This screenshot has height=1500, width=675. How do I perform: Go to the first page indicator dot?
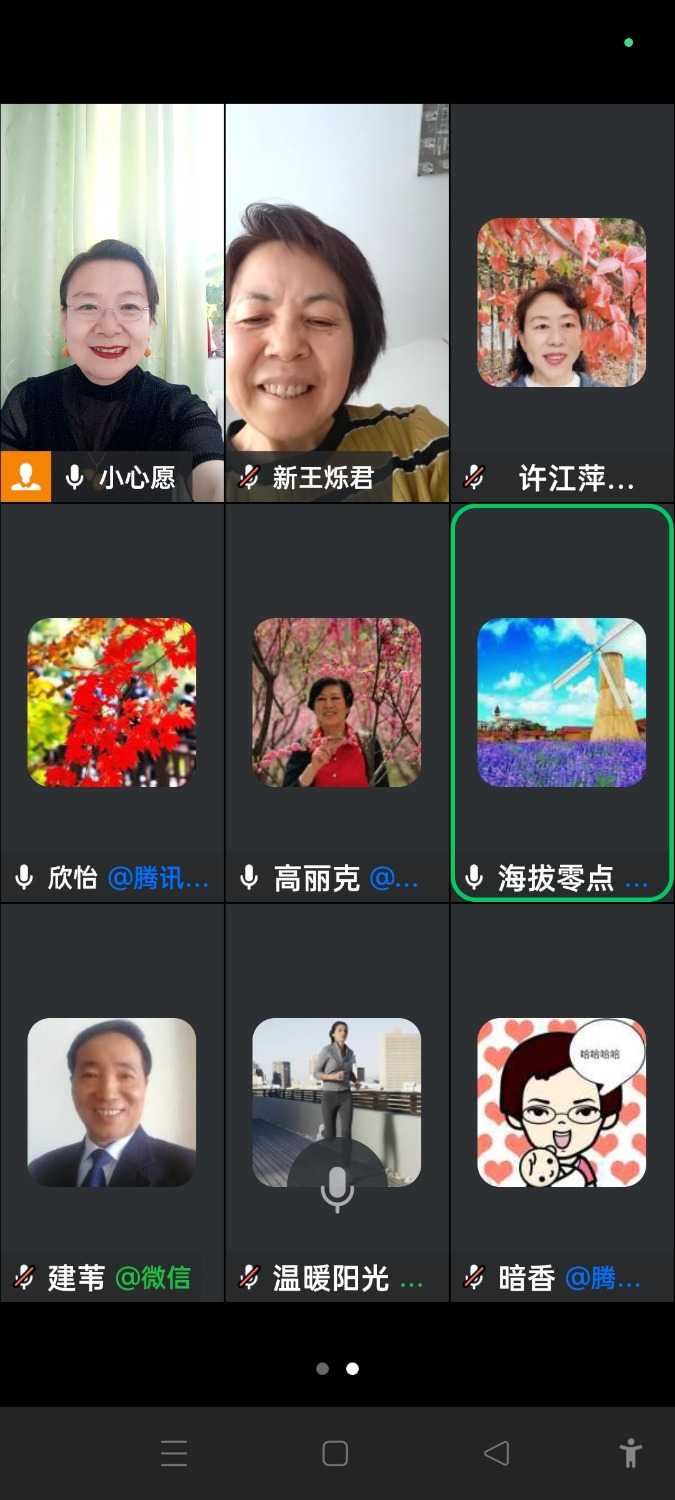tap(322, 1369)
